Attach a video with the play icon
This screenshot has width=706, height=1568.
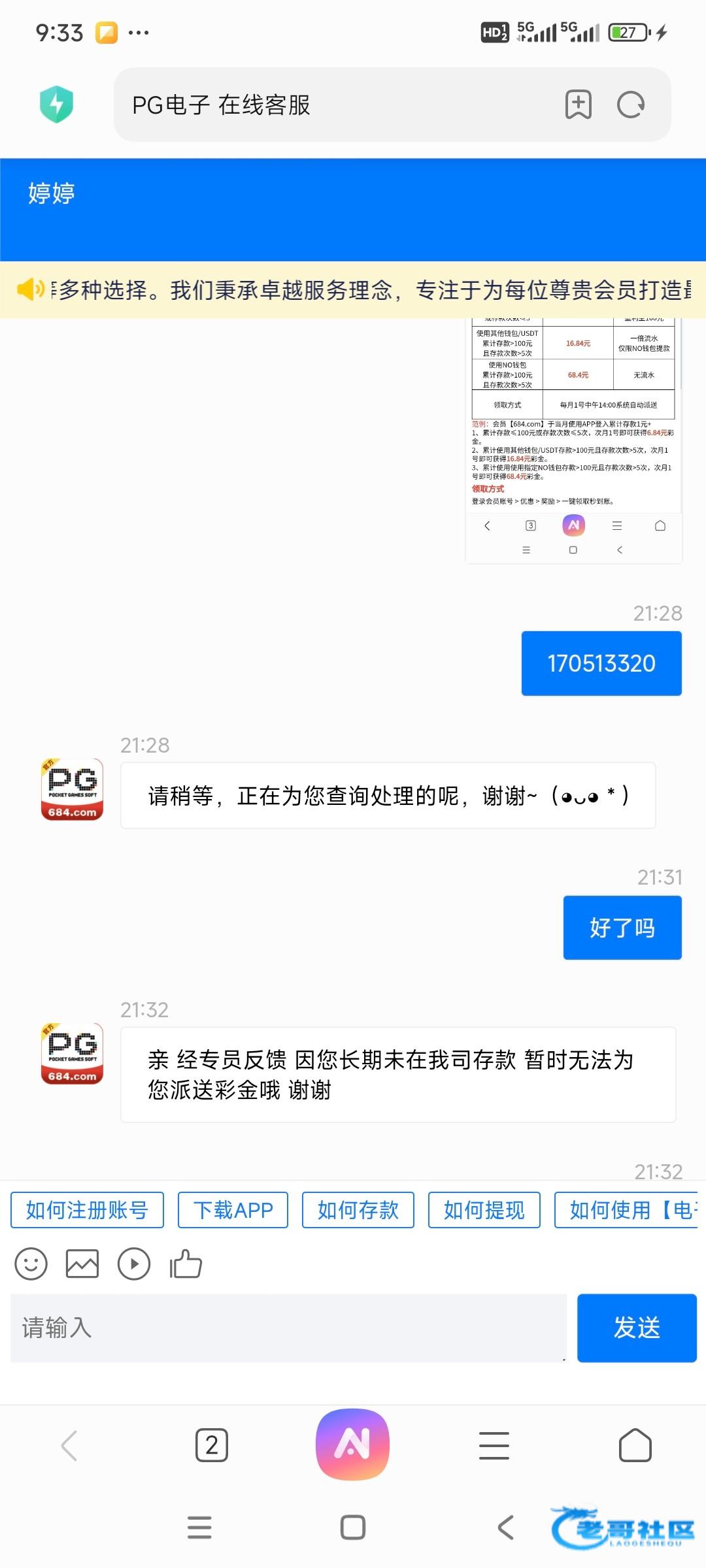pos(134,1264)
